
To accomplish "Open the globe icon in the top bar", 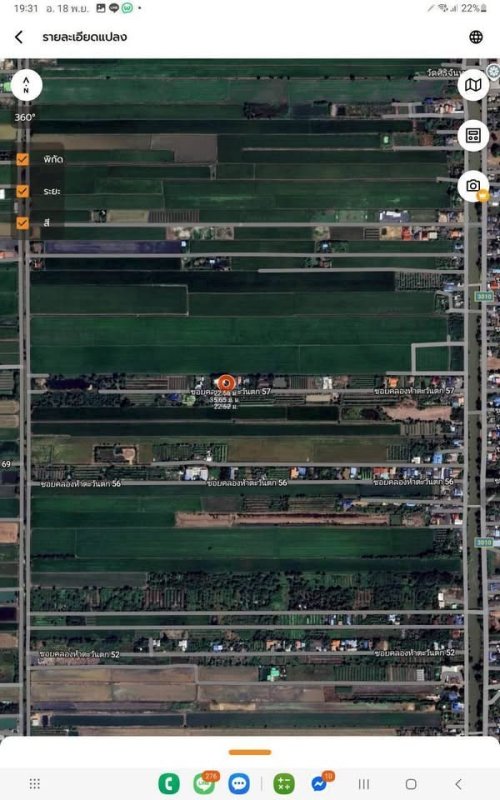I will [476, 37].
